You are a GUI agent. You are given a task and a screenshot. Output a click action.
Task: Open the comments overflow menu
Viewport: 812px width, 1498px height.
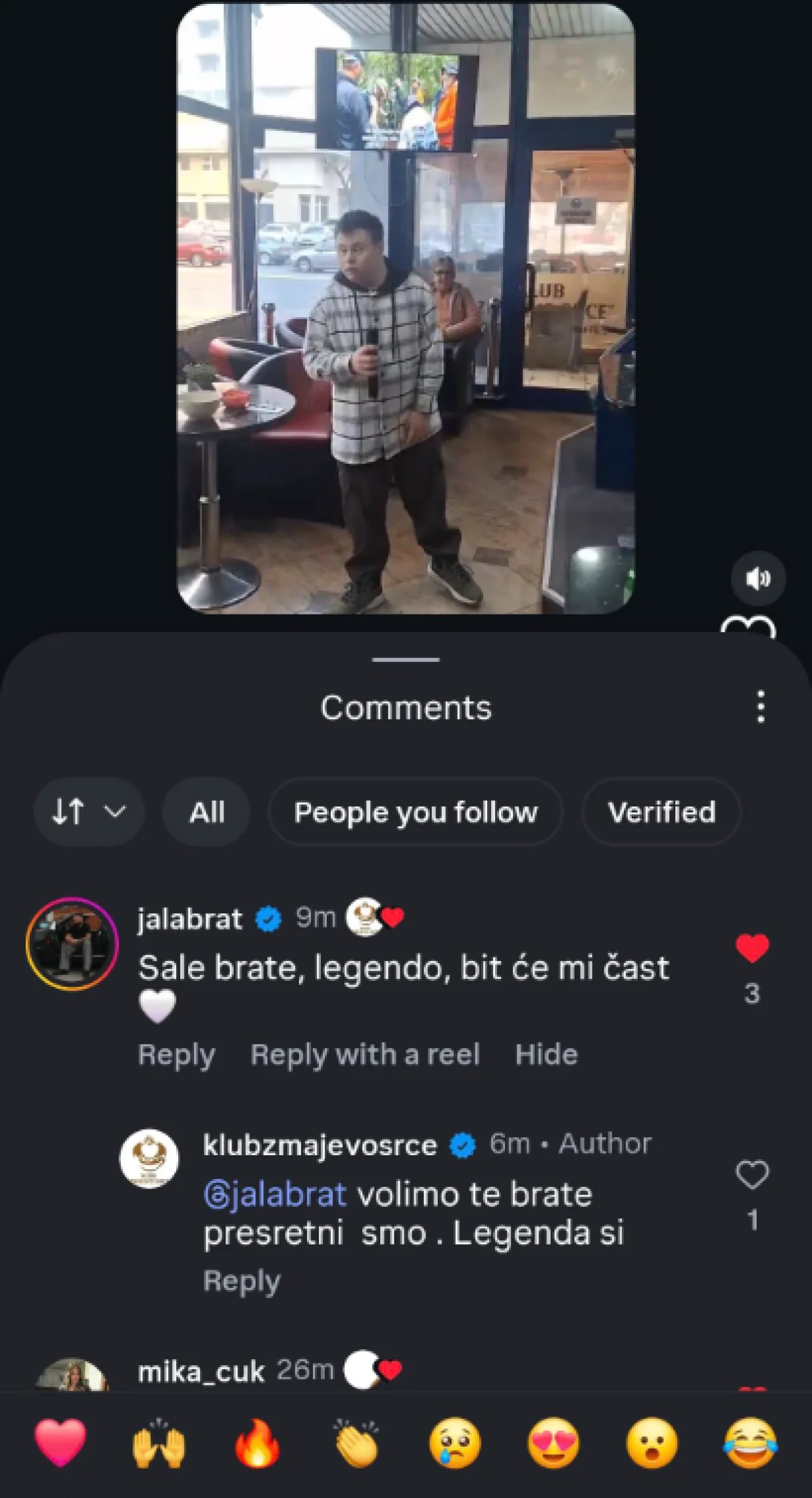(760, 707)
